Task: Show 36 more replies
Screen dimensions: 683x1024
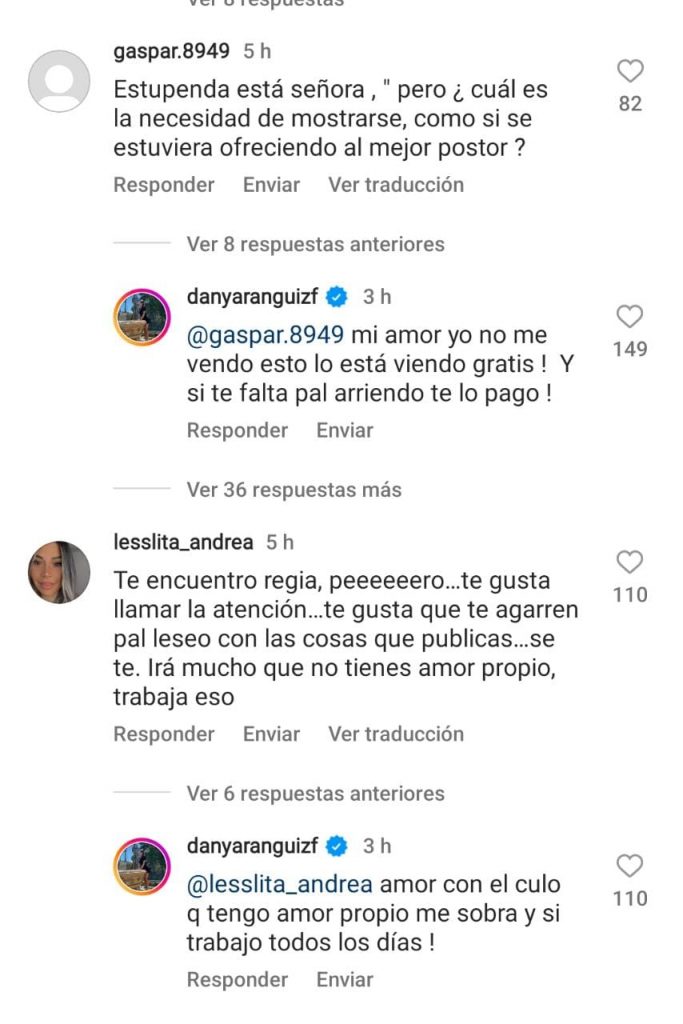Action: pos(293,490)
